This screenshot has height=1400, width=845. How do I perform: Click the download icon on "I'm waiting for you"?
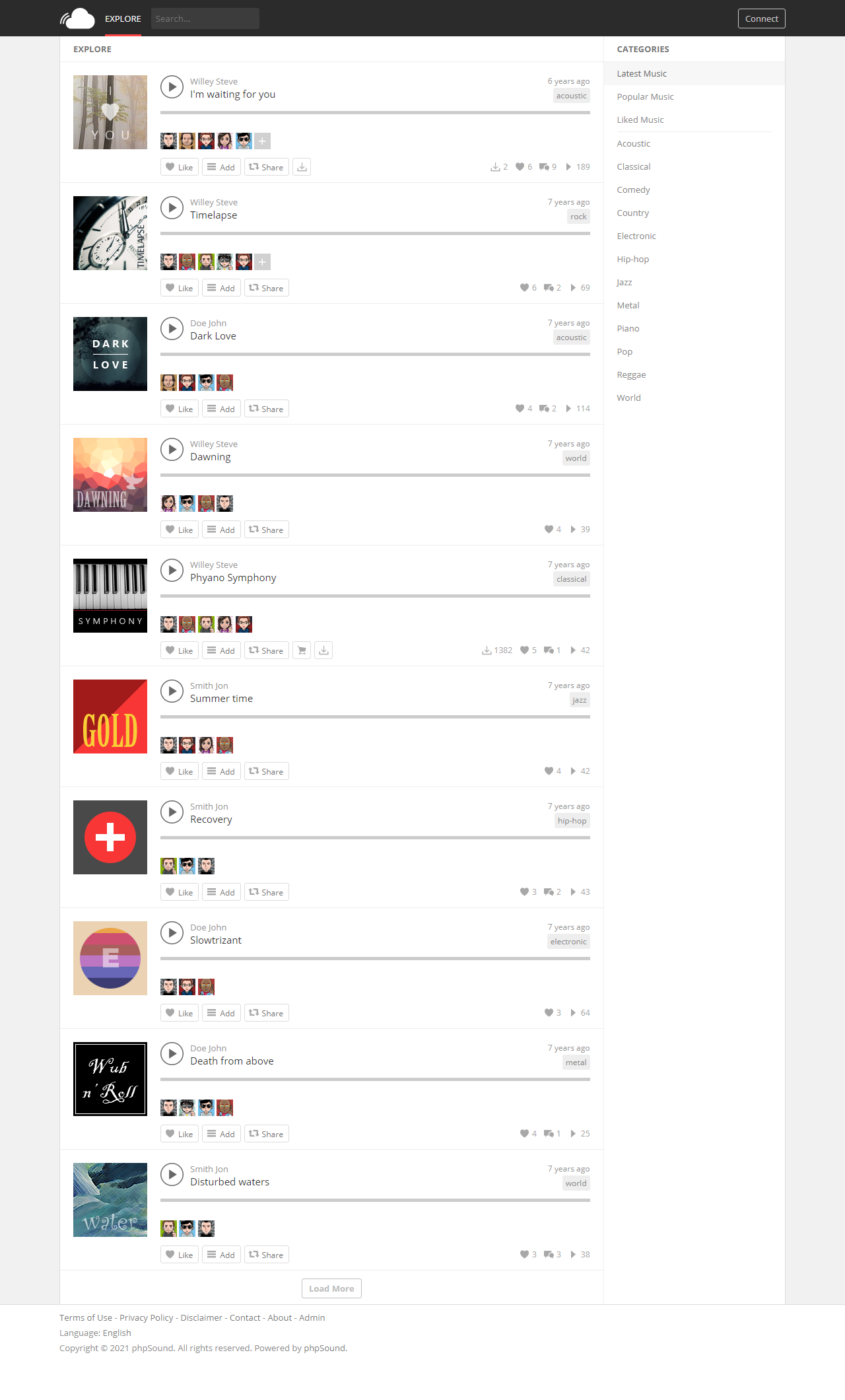[x=302, y=166]
